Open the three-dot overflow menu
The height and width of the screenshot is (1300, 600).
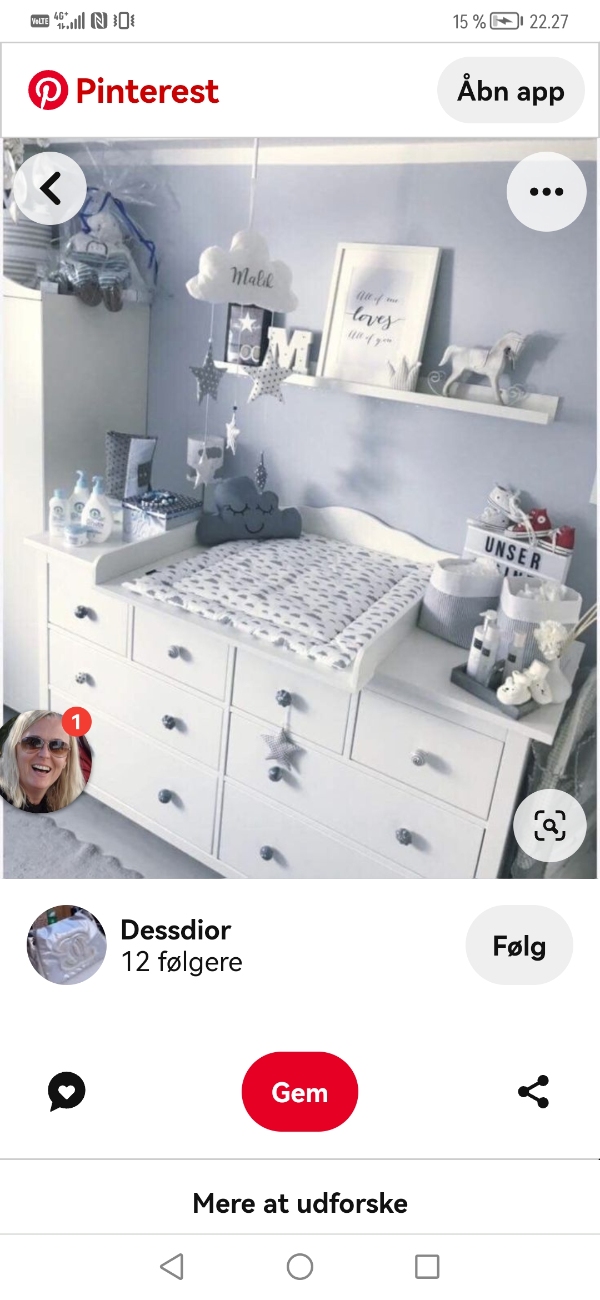[546, 192]
